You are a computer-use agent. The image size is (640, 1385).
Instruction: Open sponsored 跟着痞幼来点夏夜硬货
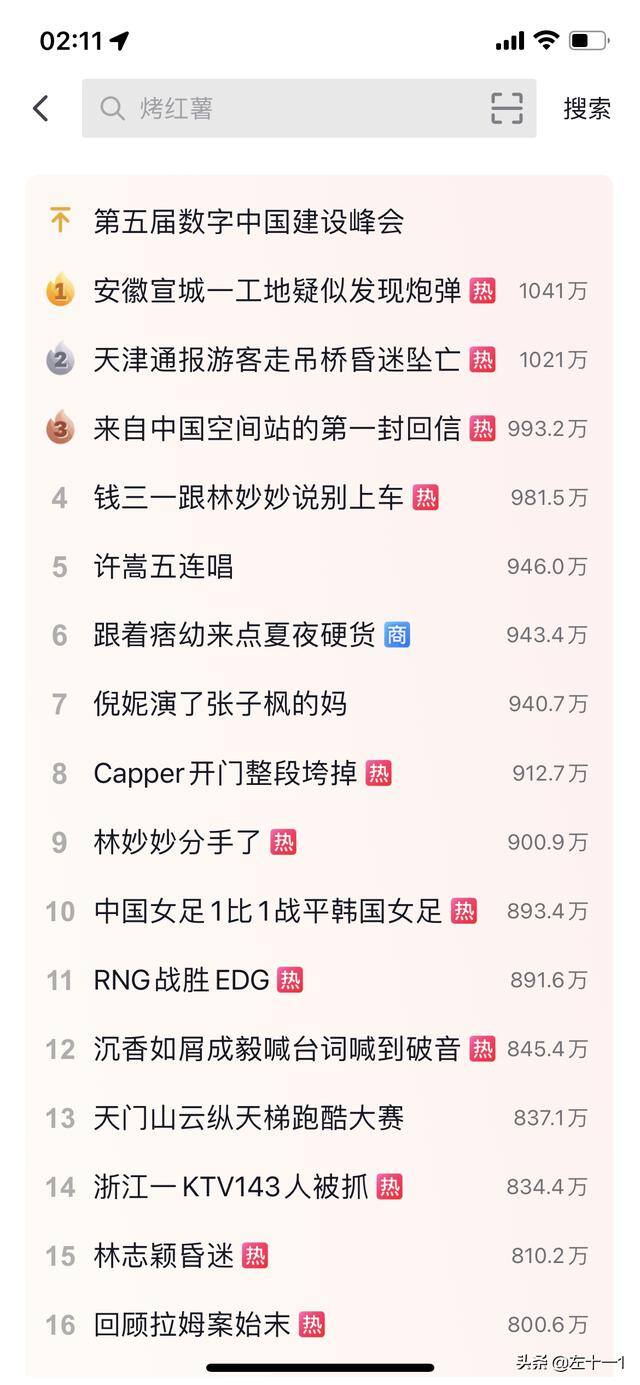[234, 635]
